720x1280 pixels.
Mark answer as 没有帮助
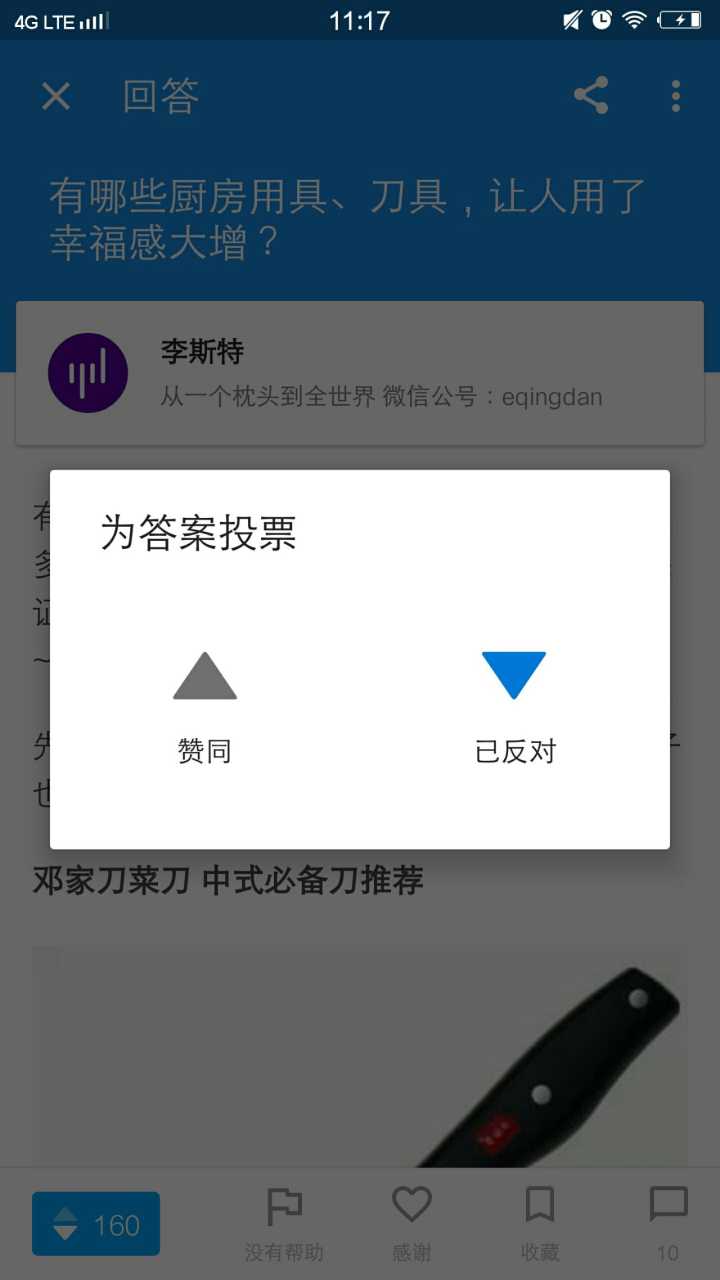(x=284, y=1224)
